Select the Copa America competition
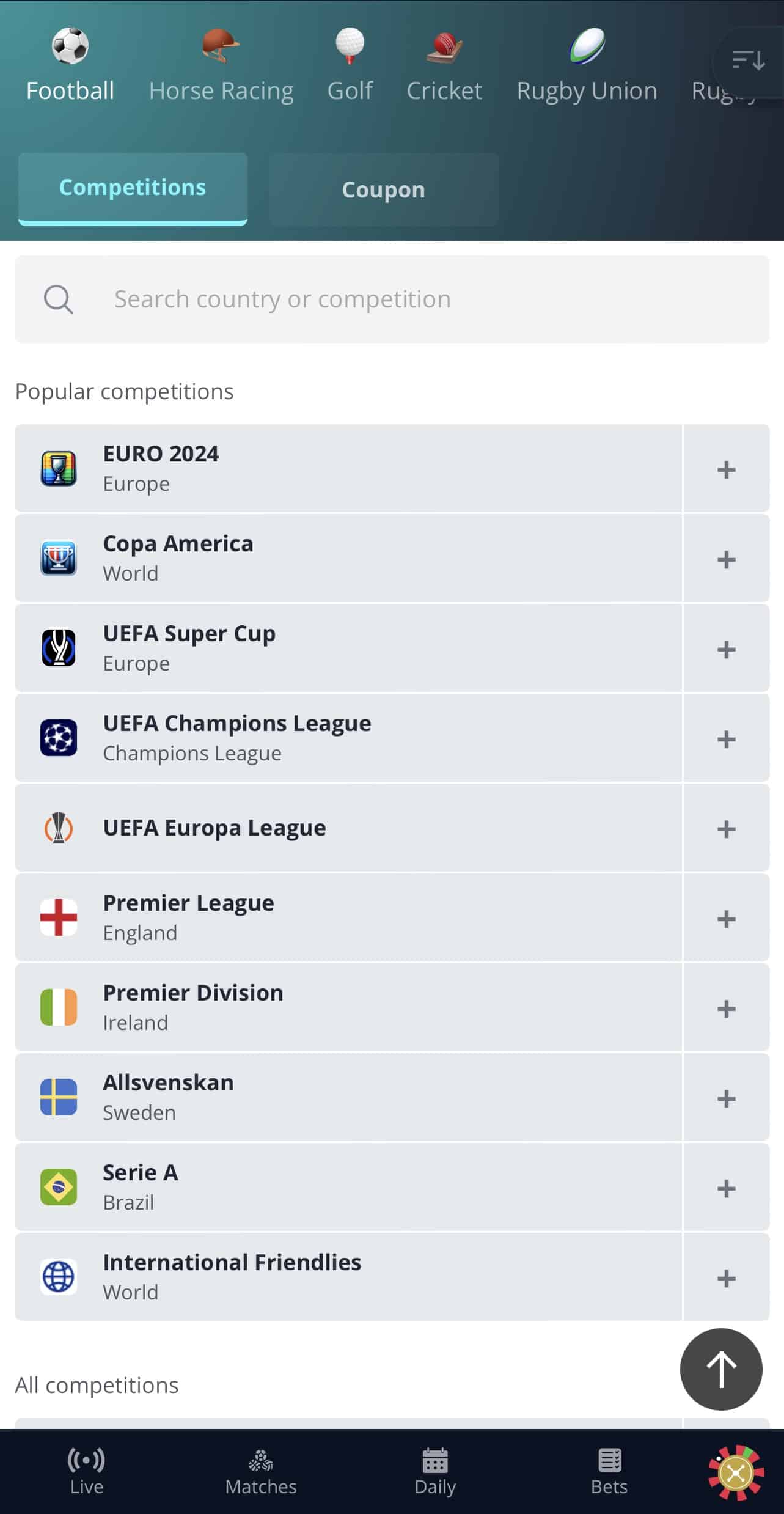 pyautogui.click(x=348, y=557)
